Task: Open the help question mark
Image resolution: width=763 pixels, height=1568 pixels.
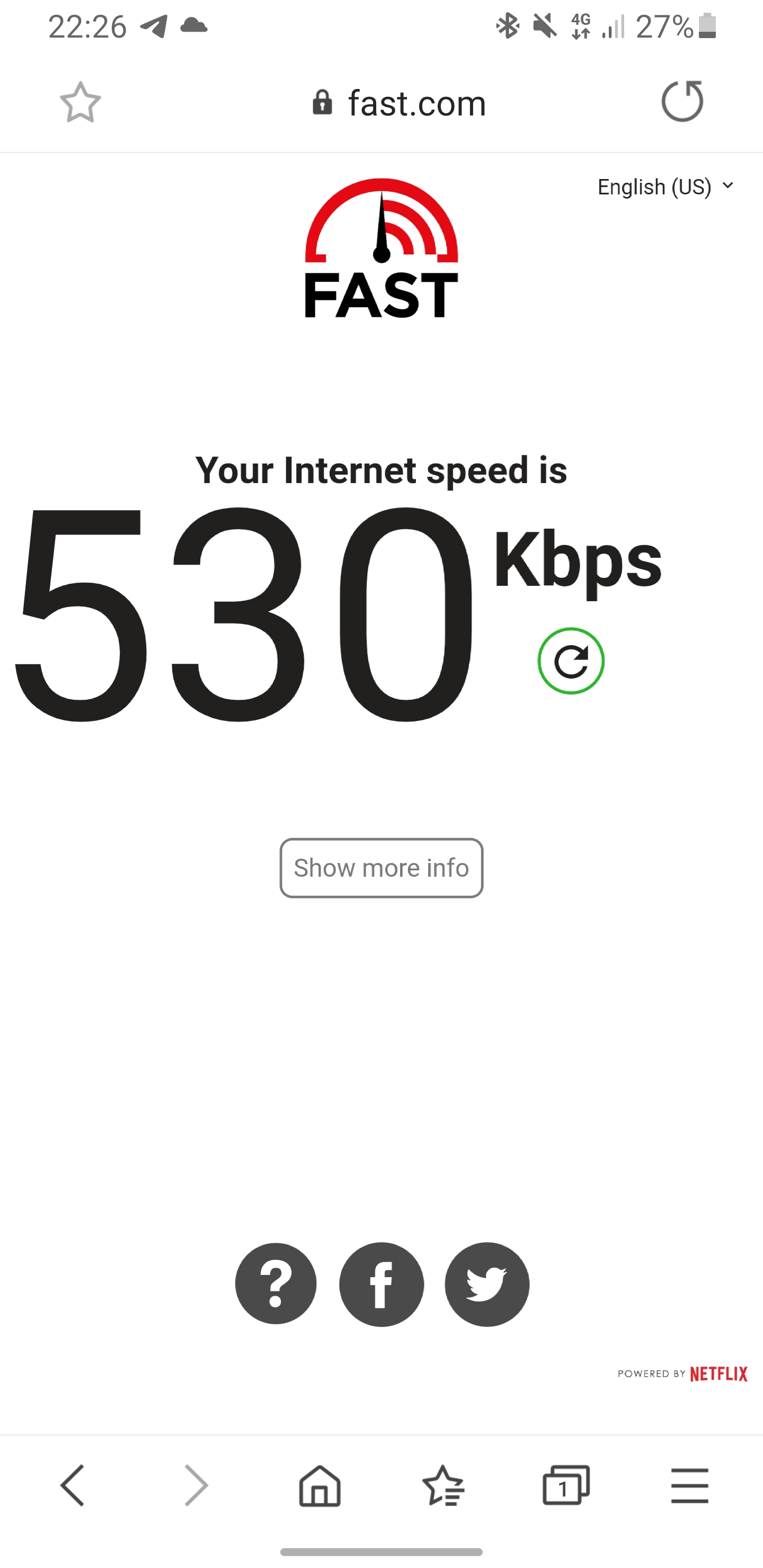Action: point(276,1284)
